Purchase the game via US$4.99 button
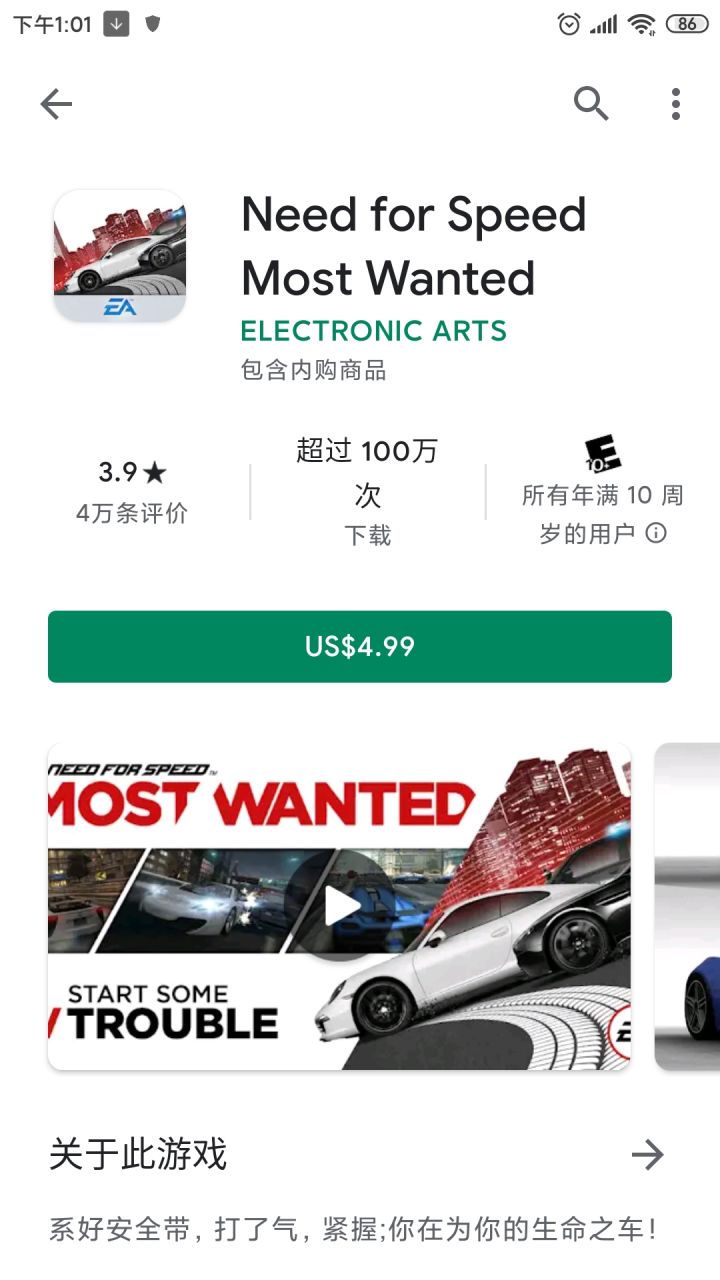The image size is (720, 1280). point(360,646)
